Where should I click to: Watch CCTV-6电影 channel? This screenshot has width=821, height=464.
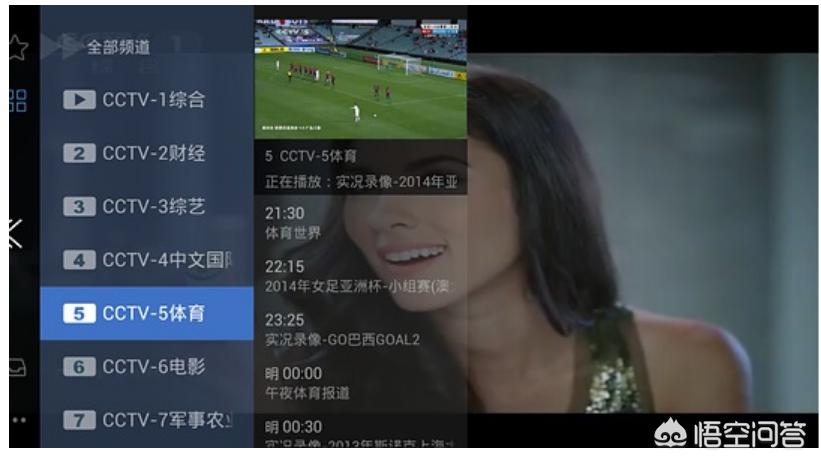[x=146, y=367]
